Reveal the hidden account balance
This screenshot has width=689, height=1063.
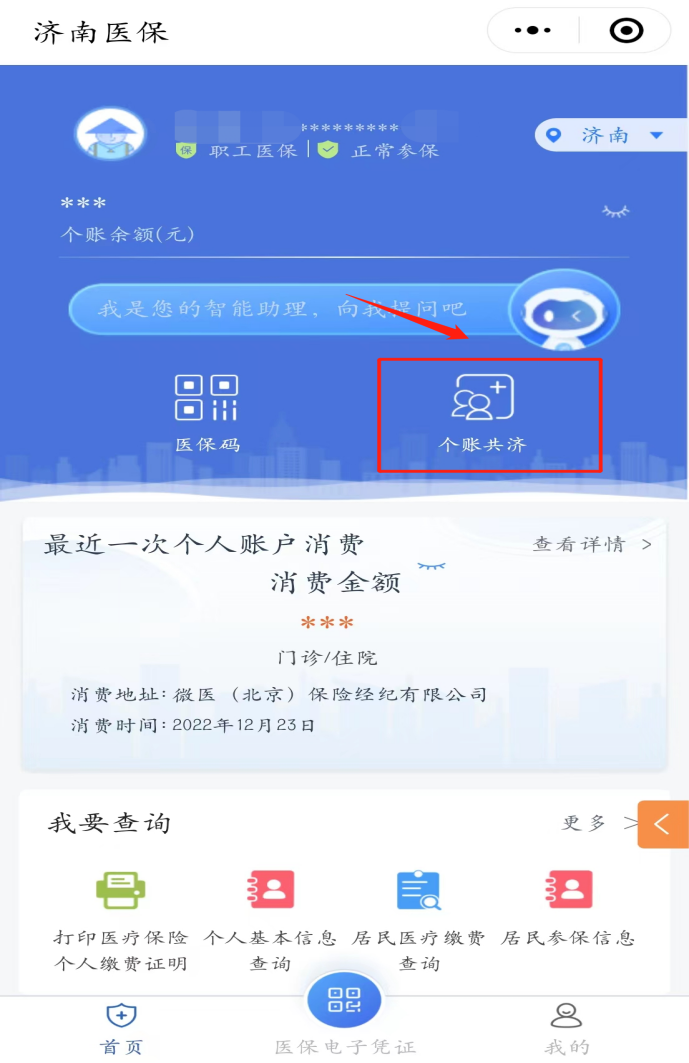[x=615, y=211]
